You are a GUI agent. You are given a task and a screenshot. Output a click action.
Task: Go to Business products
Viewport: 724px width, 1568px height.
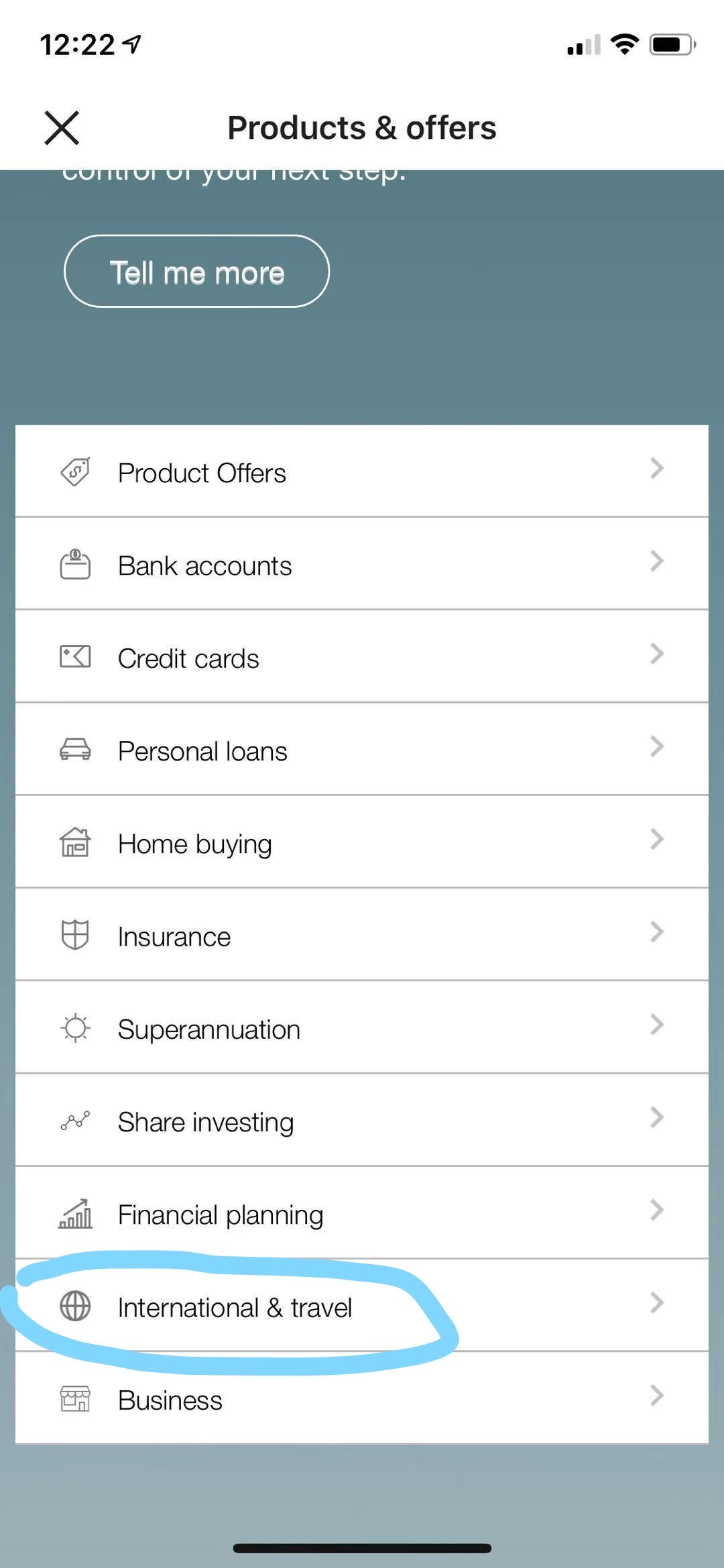(x=362, y=1398)
